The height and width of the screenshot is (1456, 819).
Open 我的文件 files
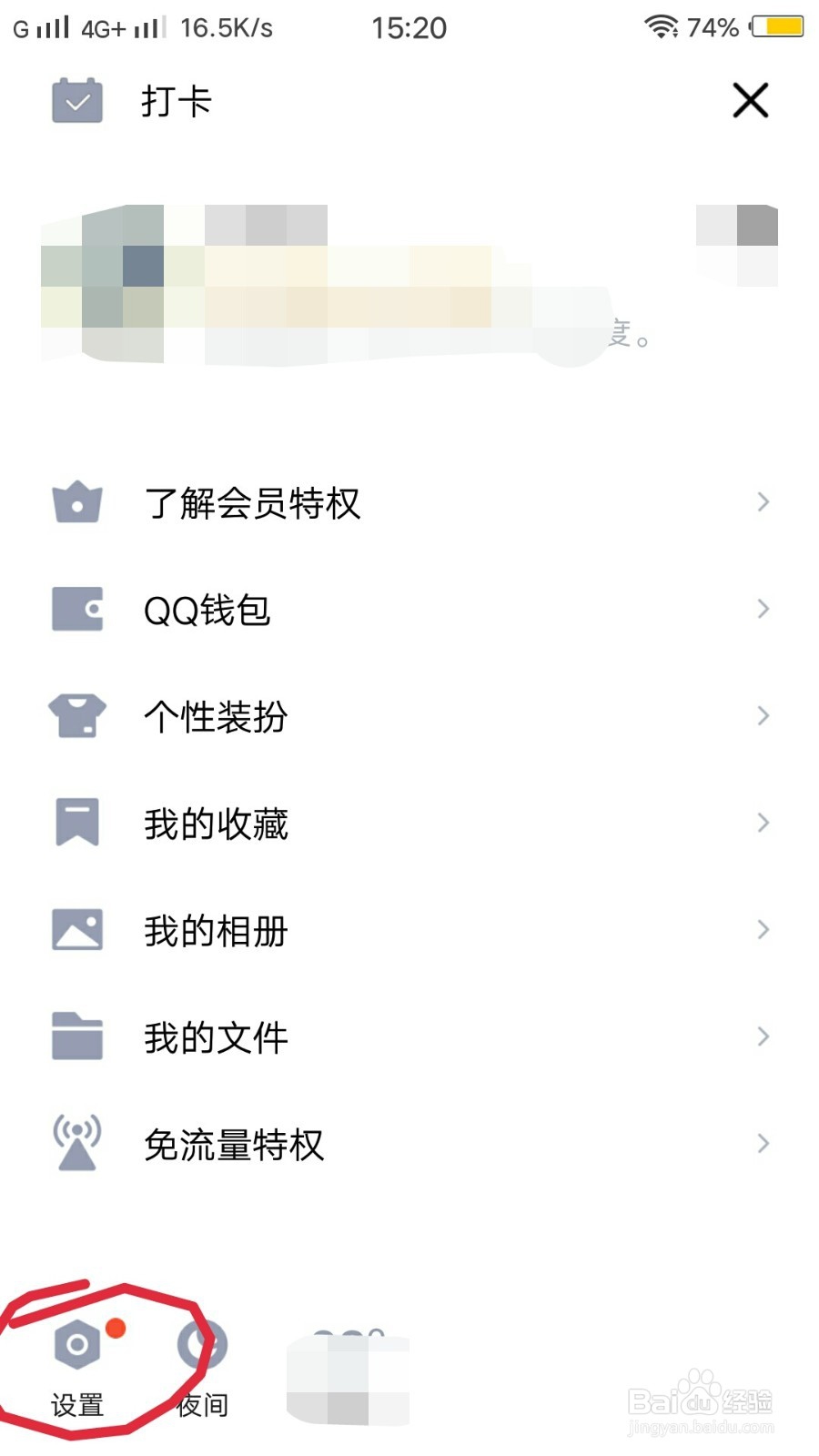(409, 1036)
